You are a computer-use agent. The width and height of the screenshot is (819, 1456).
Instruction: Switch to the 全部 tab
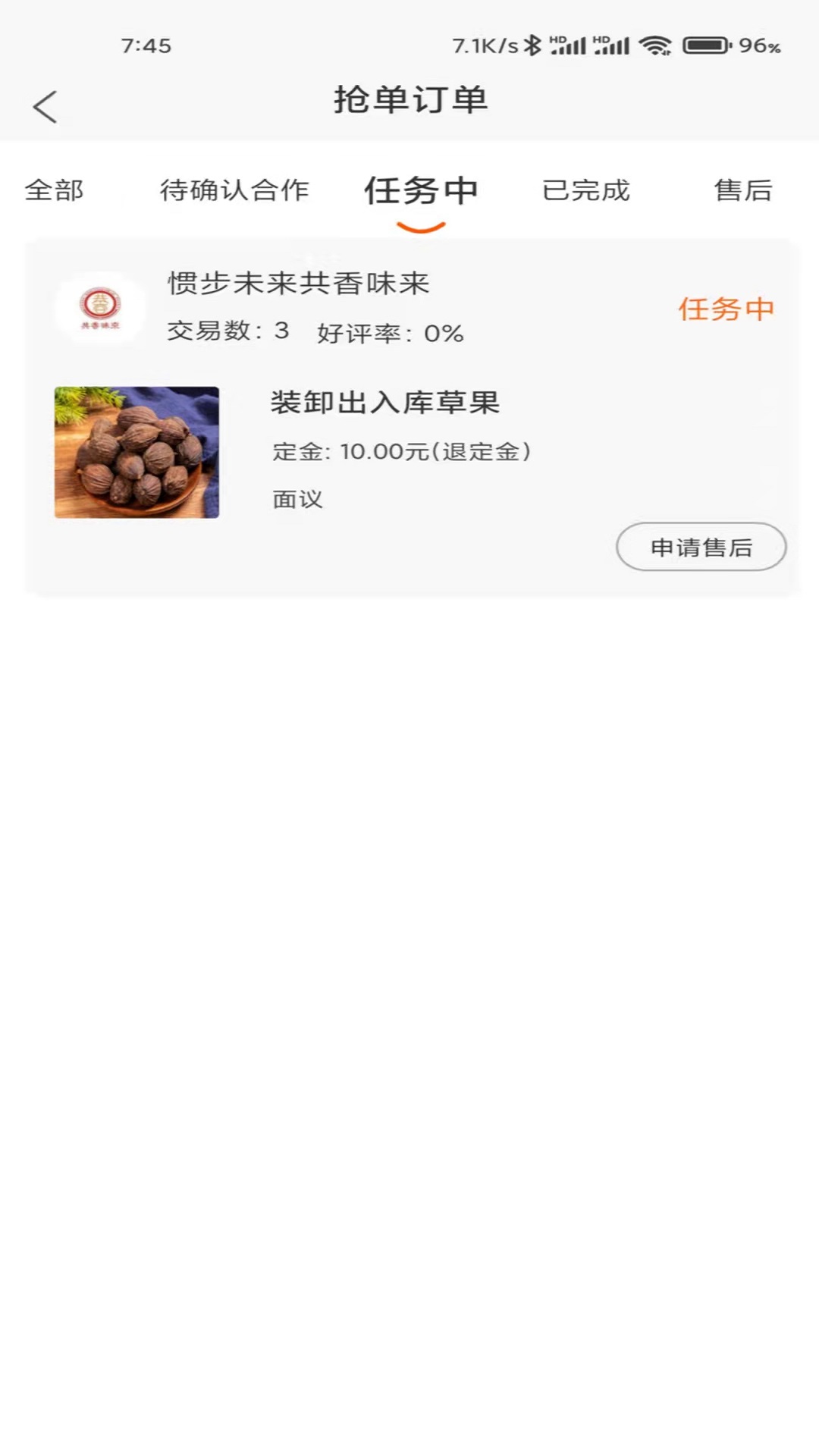point(54,190)
